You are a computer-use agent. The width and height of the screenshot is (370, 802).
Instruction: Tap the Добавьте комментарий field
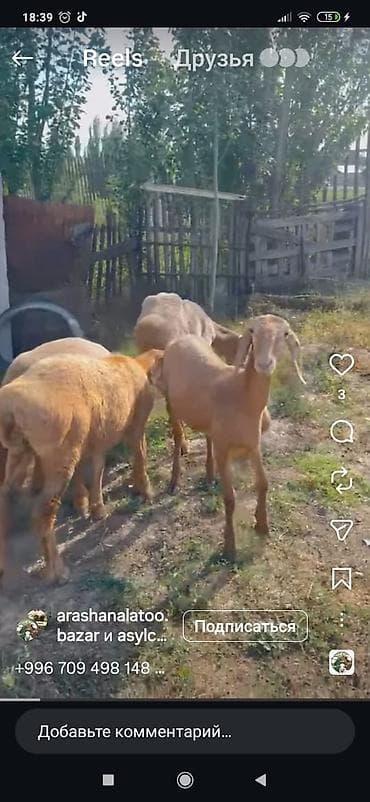tap(185, 731)
